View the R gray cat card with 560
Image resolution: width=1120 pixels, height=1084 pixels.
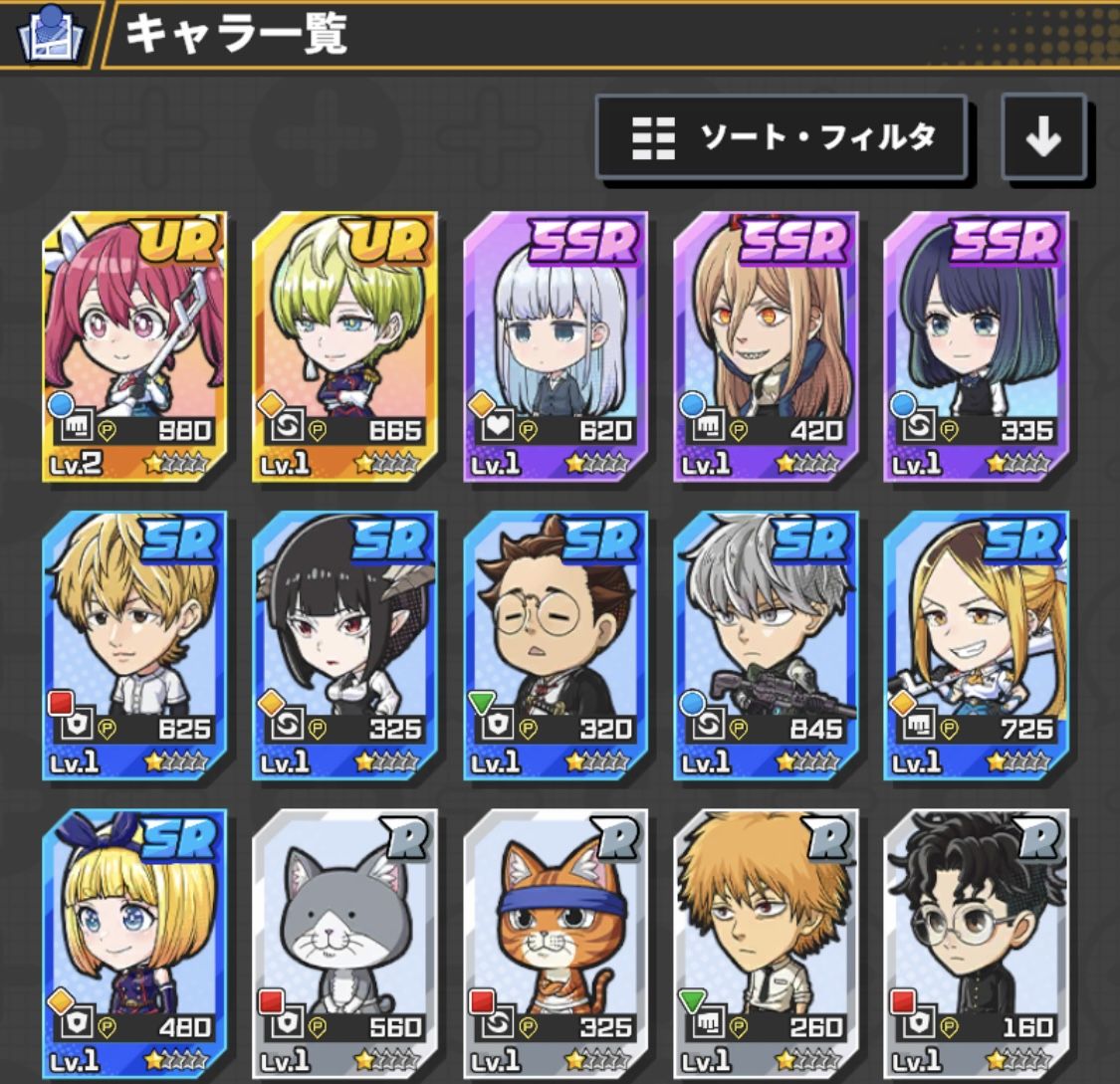[x=344, y=941]
